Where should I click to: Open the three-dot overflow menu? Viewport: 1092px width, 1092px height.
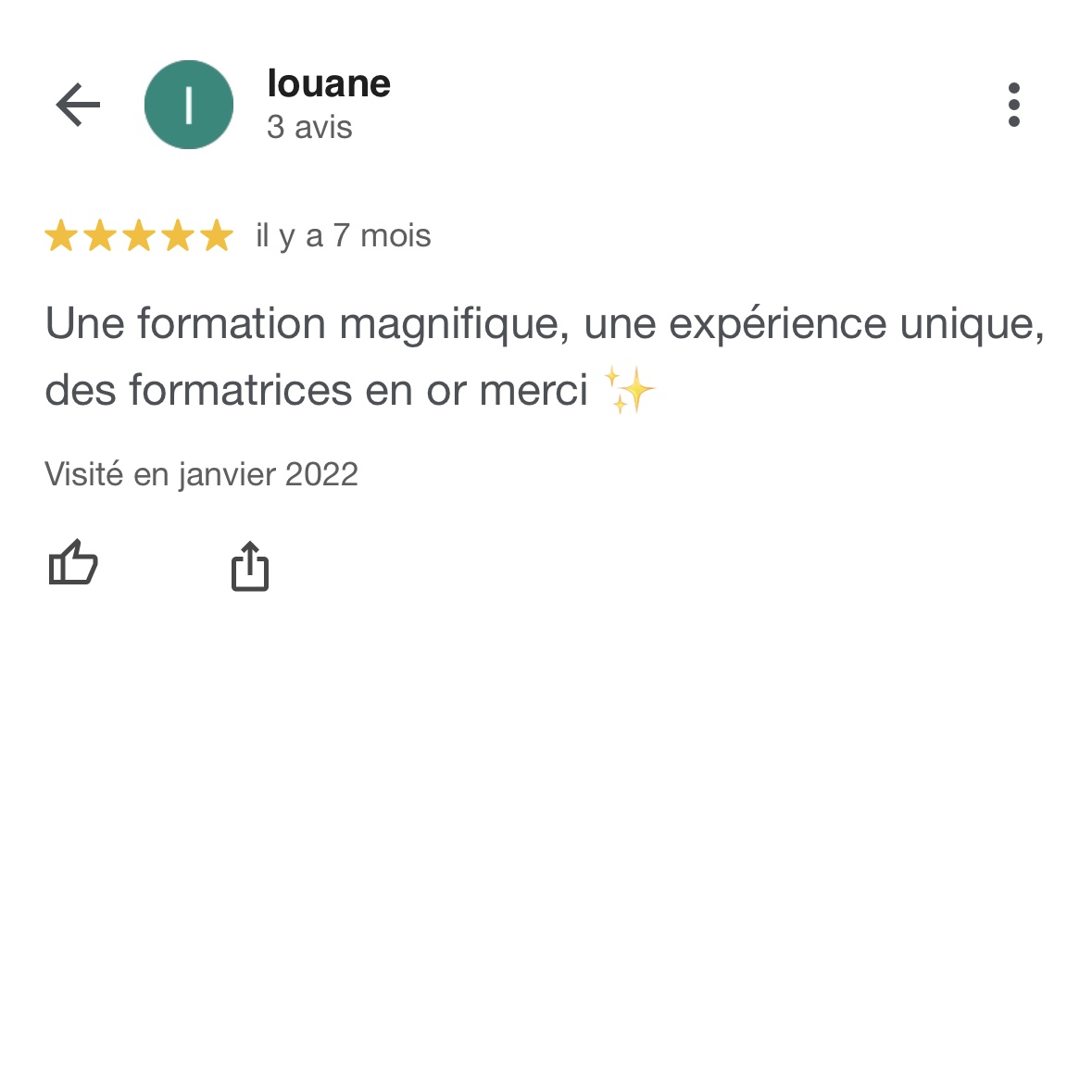(x=1013, y=105)
